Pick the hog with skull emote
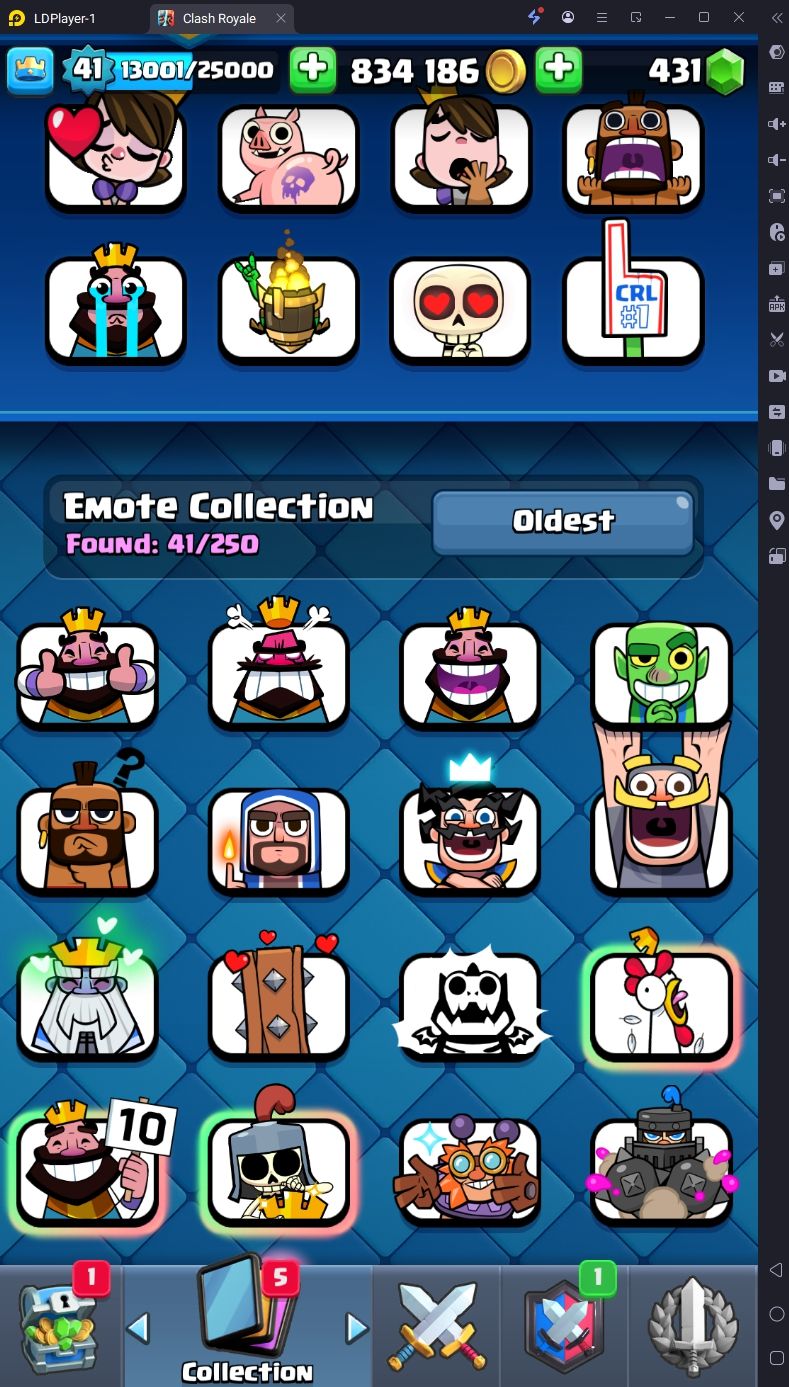 tap(288, 156)
